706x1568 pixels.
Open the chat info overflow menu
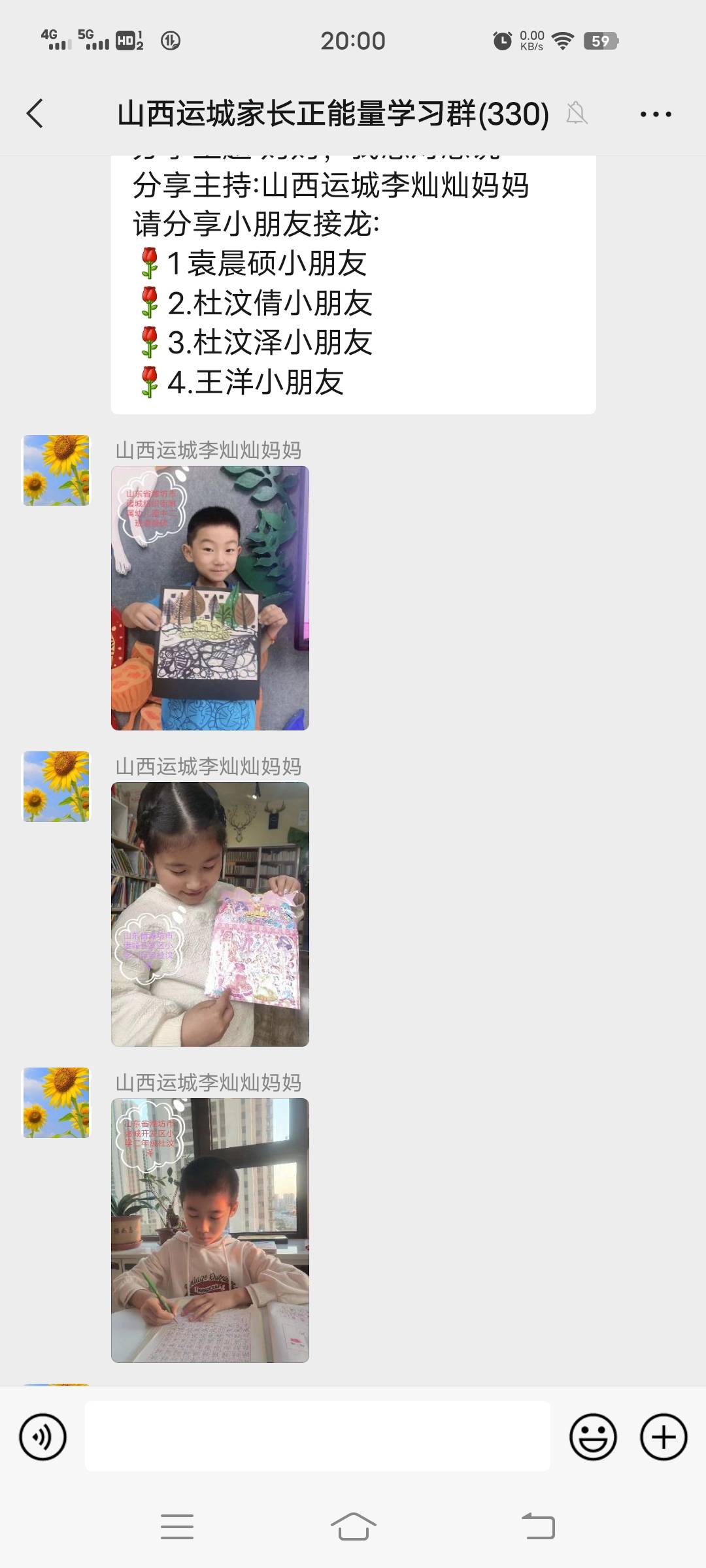pos(656,114)
